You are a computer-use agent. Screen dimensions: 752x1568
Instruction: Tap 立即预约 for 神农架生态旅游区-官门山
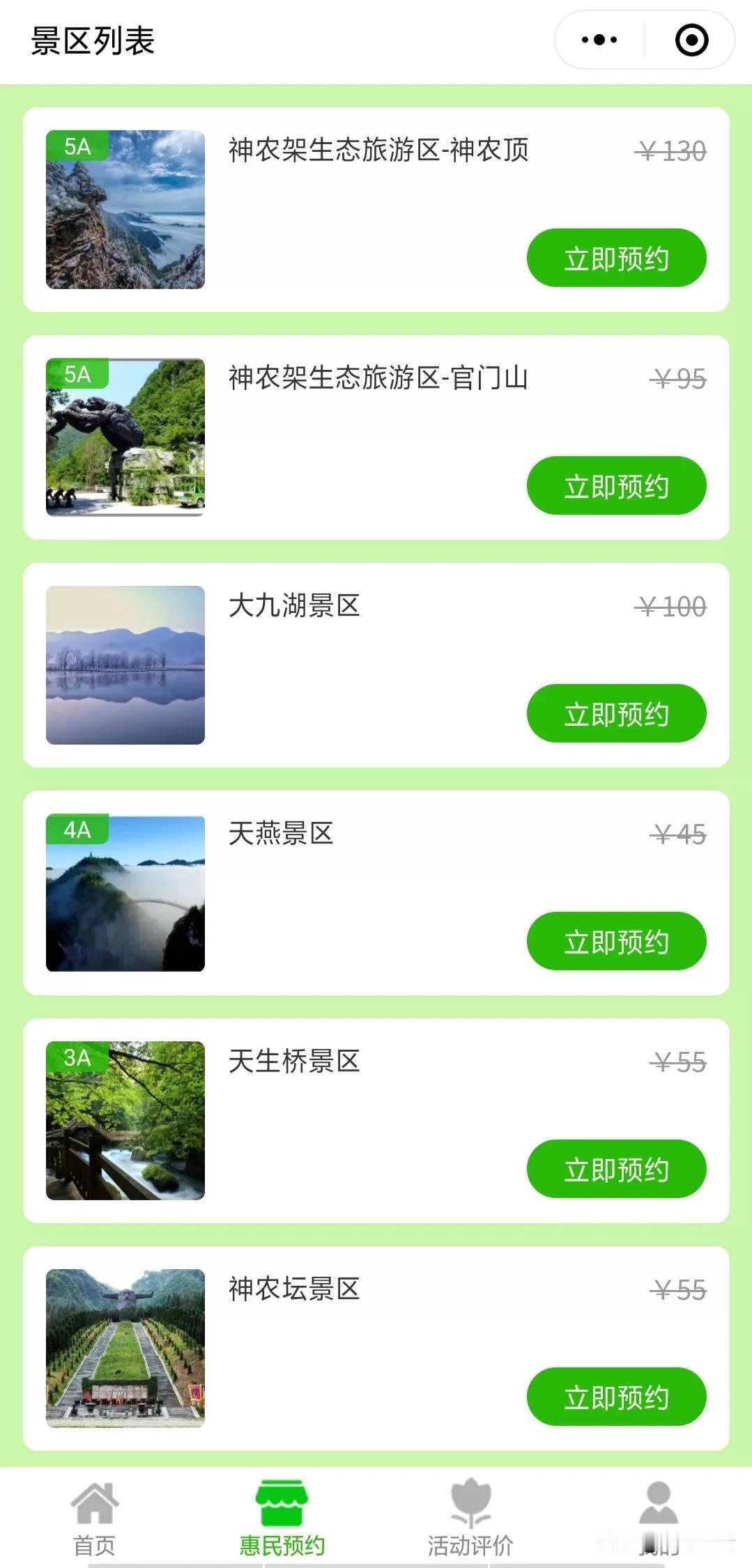(x=616, y=486)
